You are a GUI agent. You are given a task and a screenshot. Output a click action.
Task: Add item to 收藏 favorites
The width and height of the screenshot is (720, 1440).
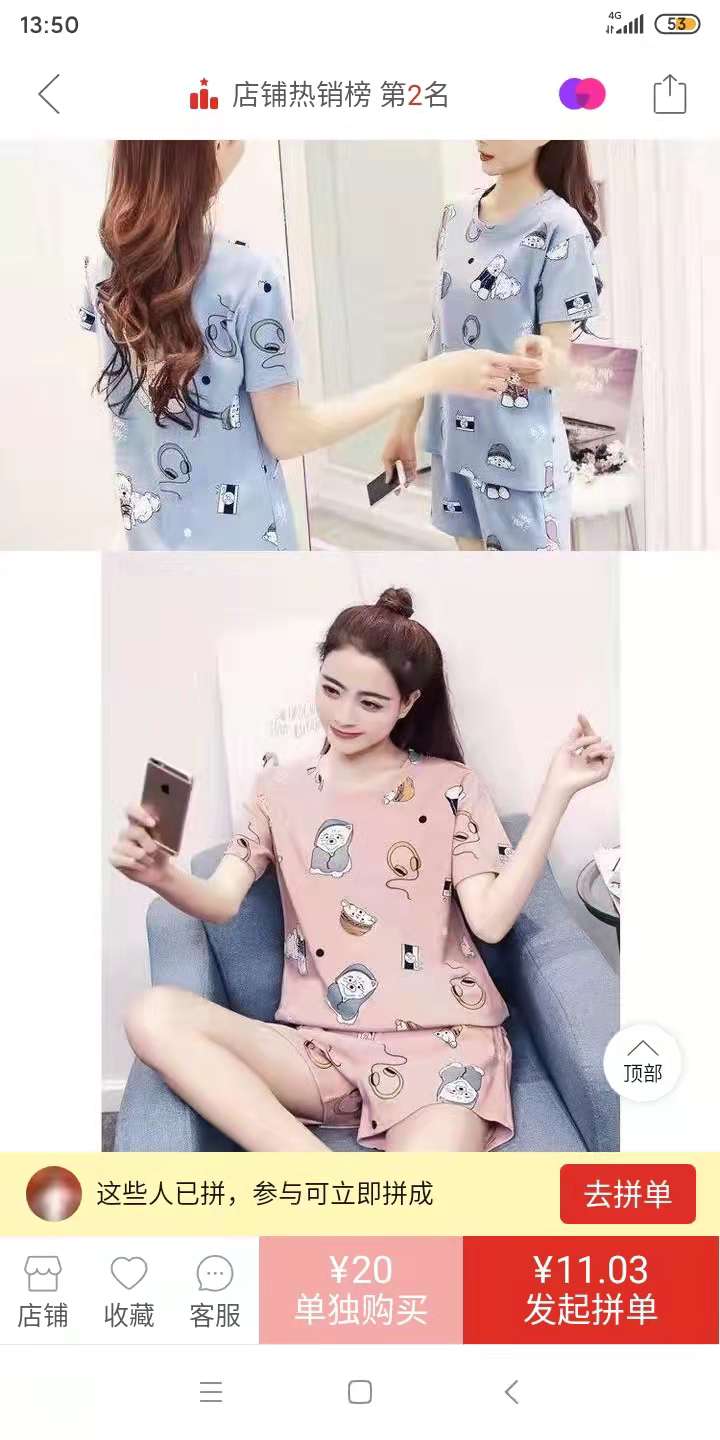[x=129, y=1291]
